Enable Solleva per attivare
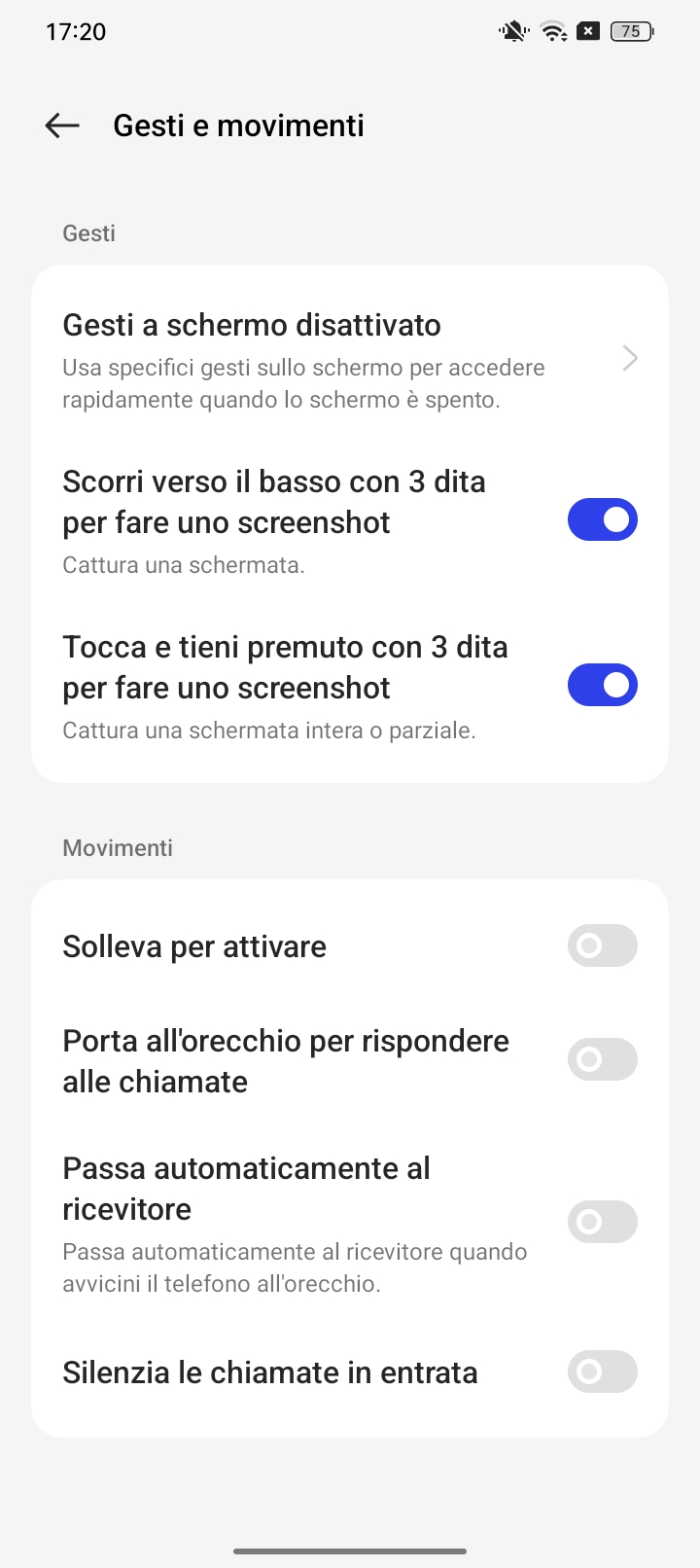Image resolution: width=700 pixels, height=1568 pixels. 602,945
